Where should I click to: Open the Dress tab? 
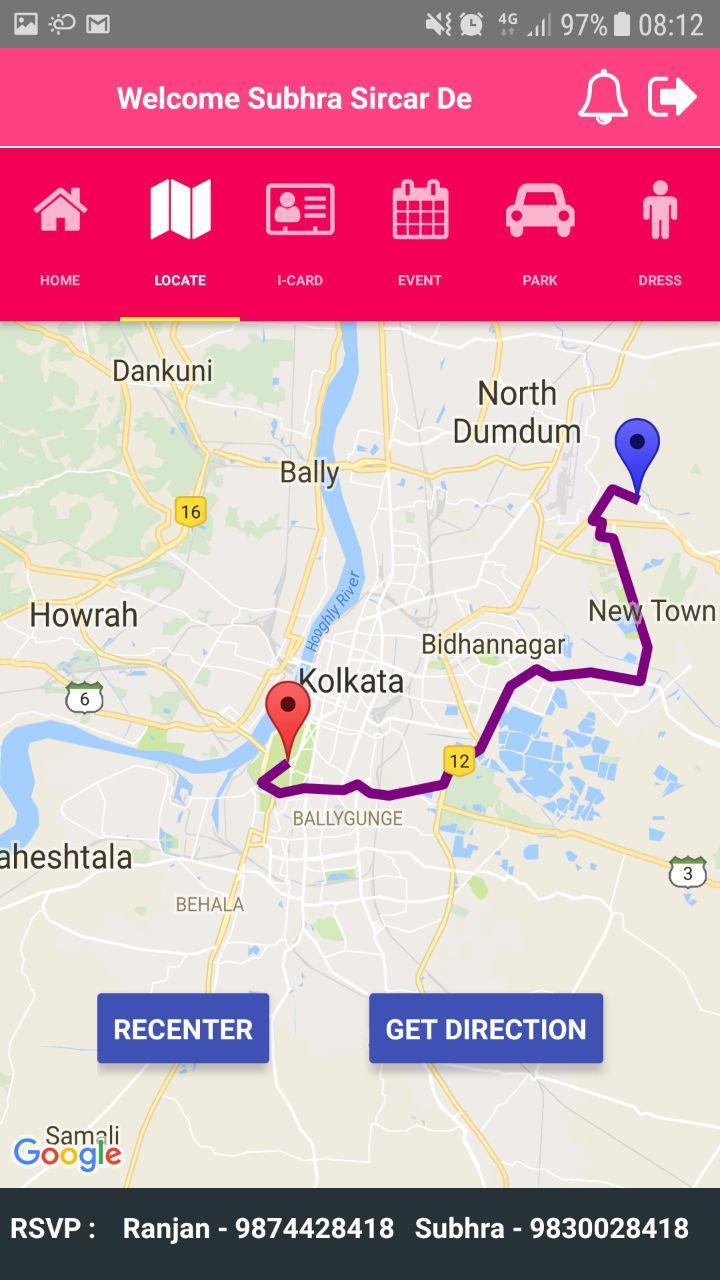click(660, 234)
